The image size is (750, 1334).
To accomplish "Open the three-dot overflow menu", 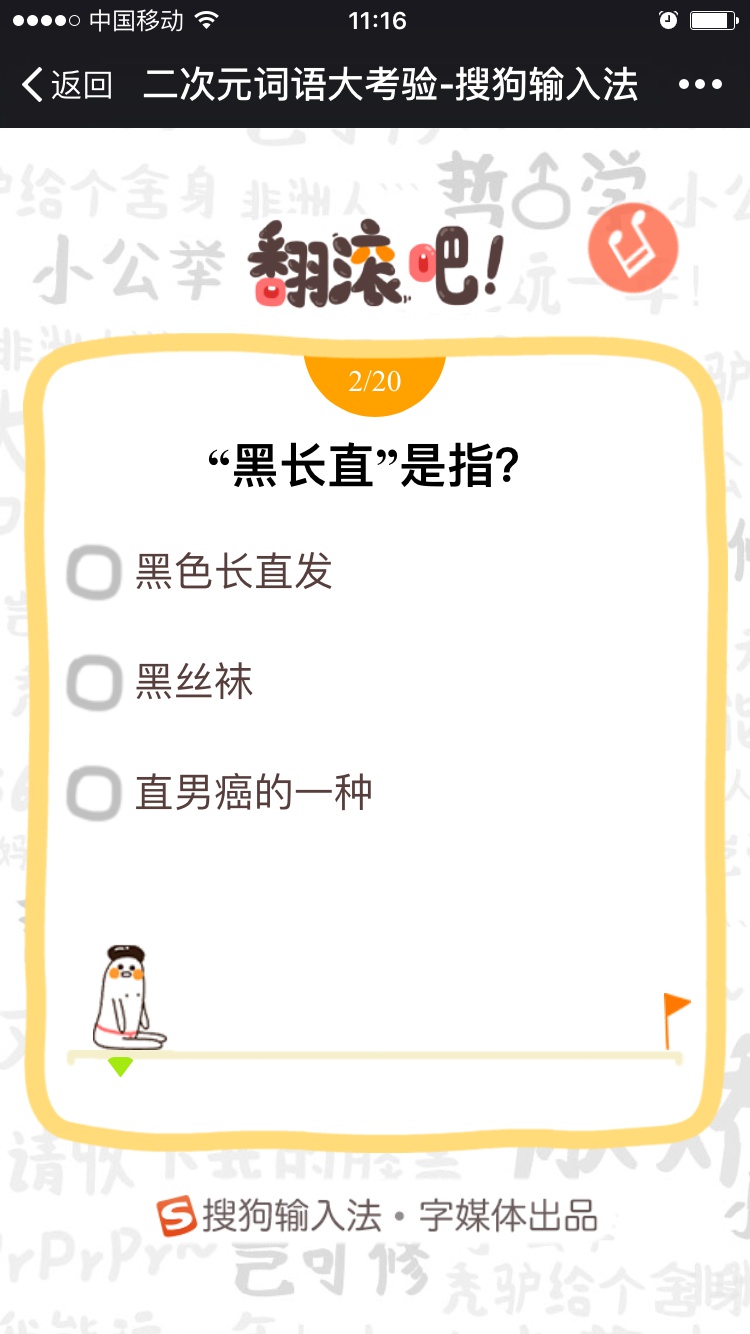I will click(x=700, y=84).
